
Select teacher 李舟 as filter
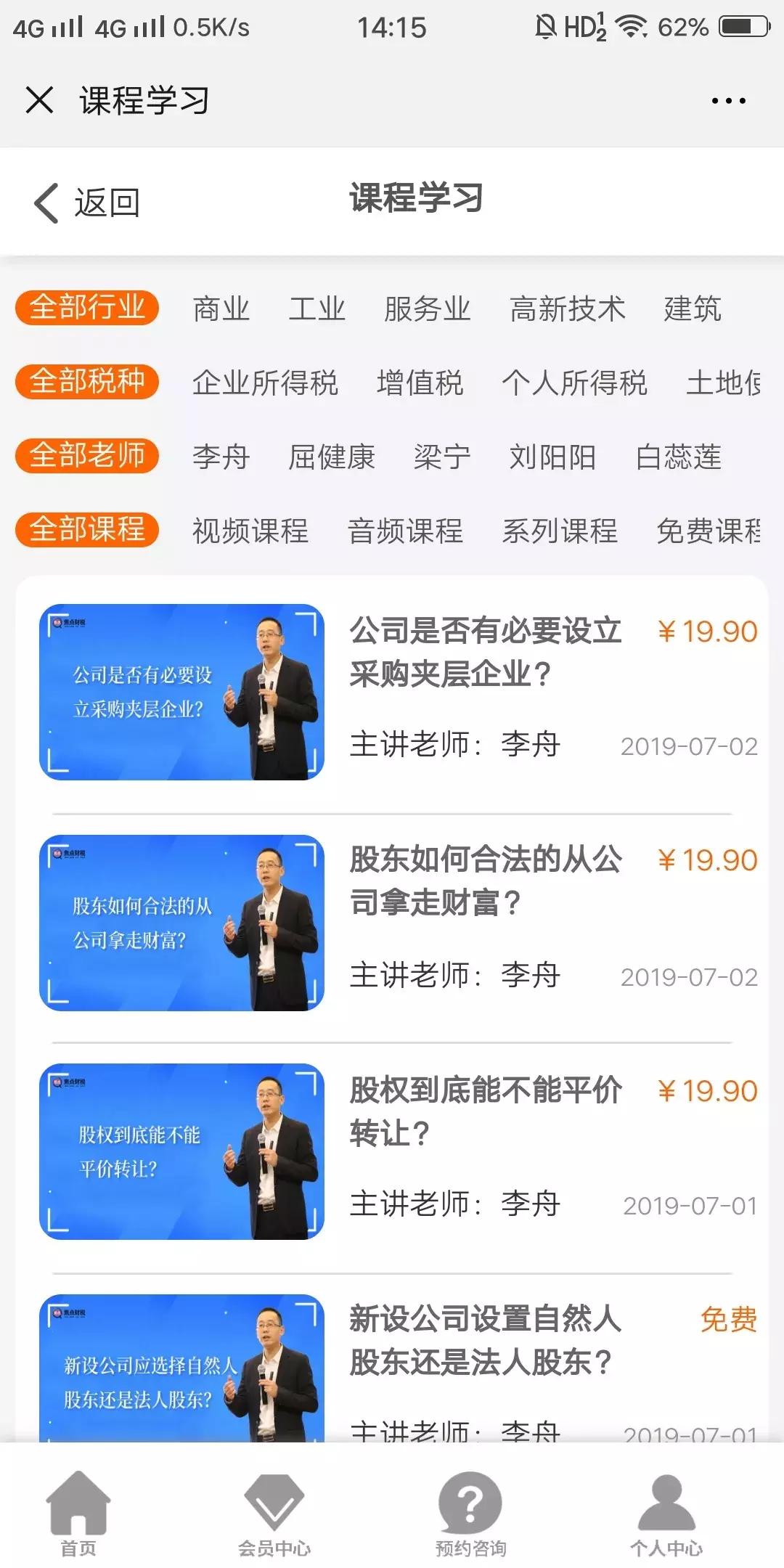(x=220, y=457)
